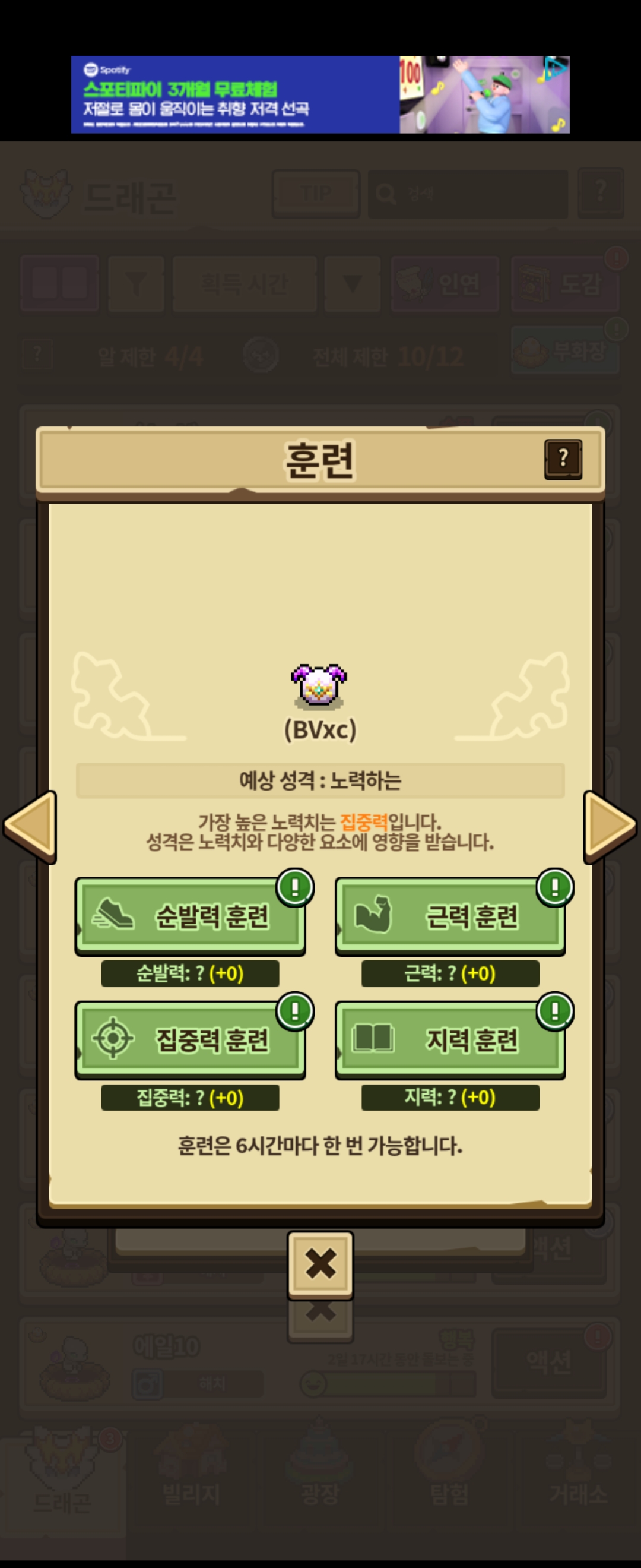Image resolution: width=641 pixels, height=1568 pixels.
Task: Start 순발력 훈련 (agility training)
Action: point(190,915)
